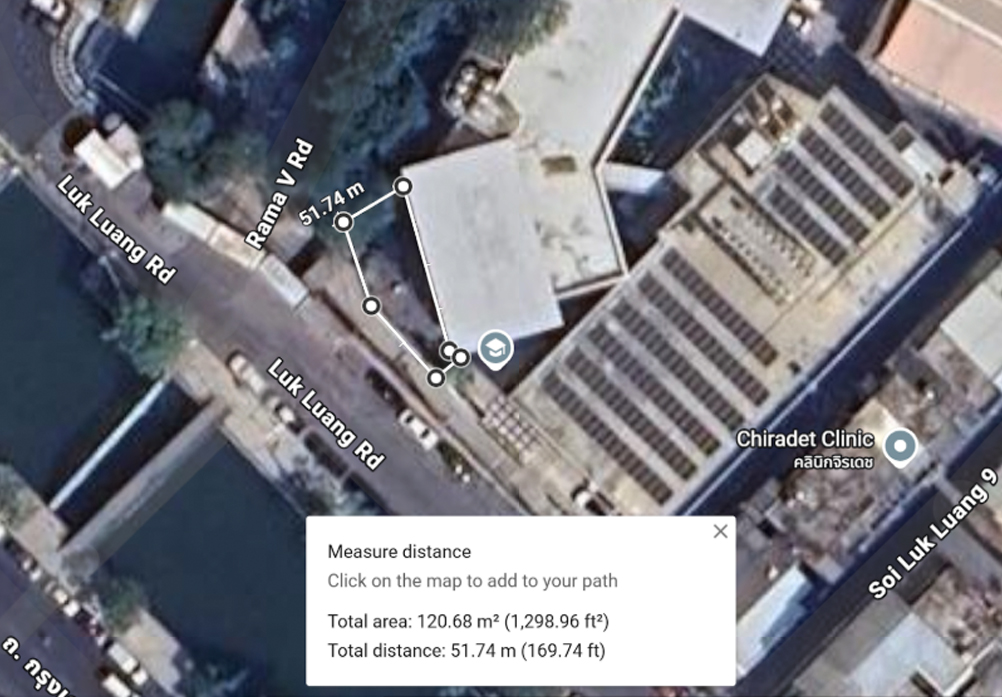Viewport: 1002px width, 697px height.
Task: Open the Chiradet Clinic map pin
Action: click(901, 446)
